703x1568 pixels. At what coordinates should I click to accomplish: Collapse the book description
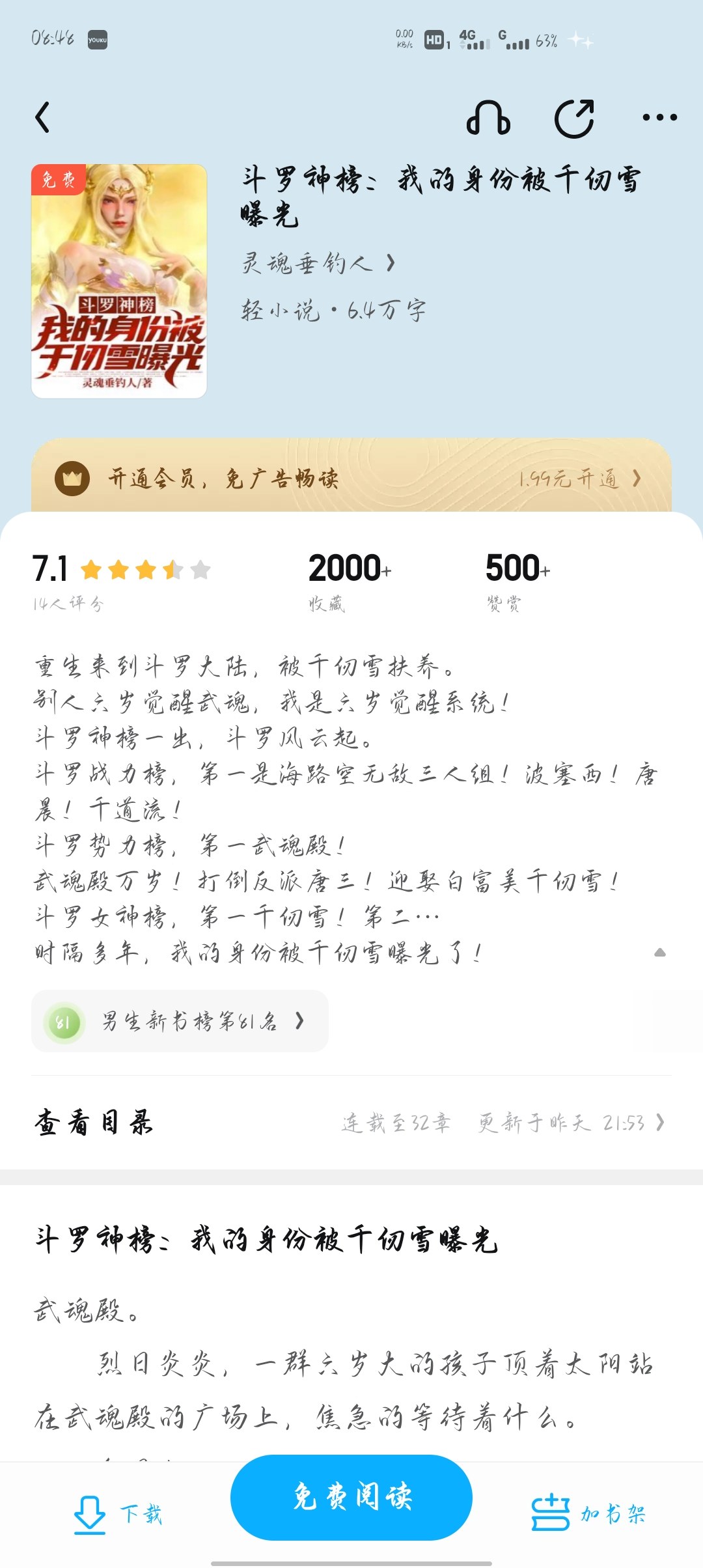click(x=659, y=953)
